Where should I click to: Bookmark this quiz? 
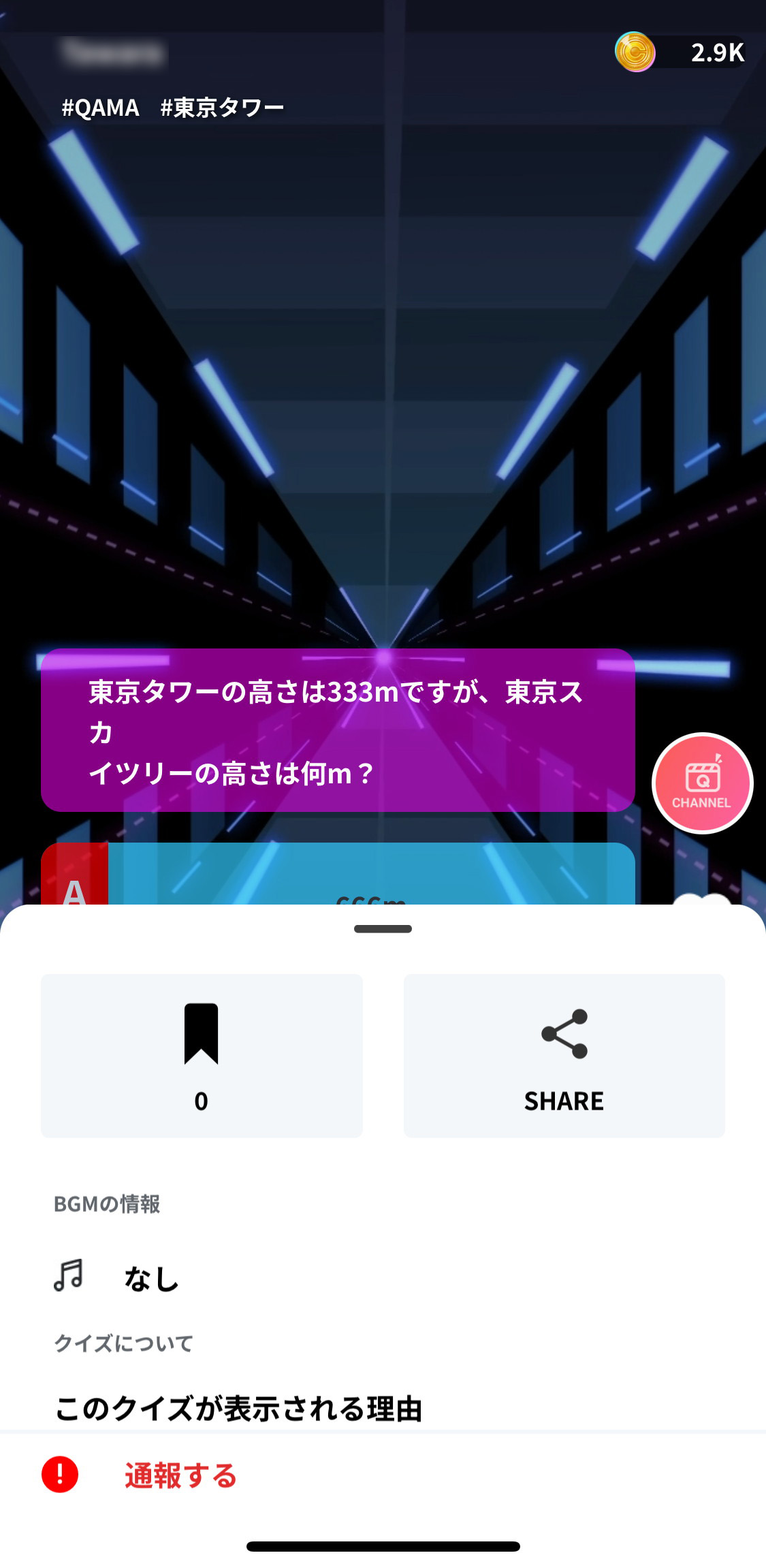[x=202, y=1055]
